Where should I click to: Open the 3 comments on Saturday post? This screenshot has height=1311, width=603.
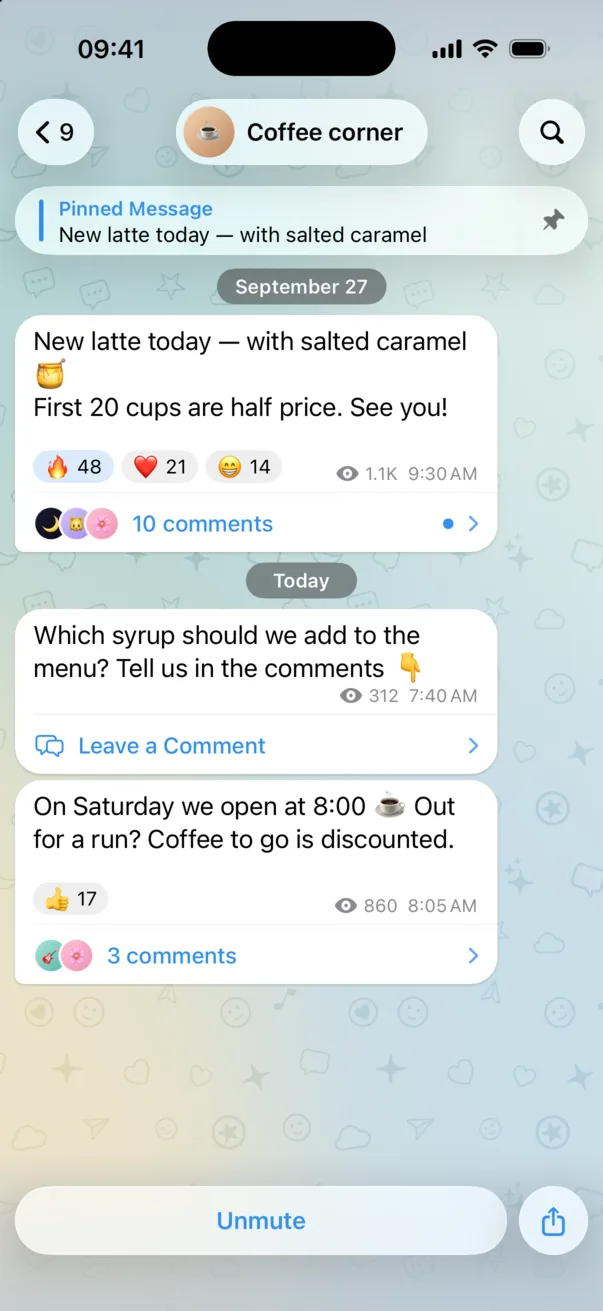(x=256, y=955)
